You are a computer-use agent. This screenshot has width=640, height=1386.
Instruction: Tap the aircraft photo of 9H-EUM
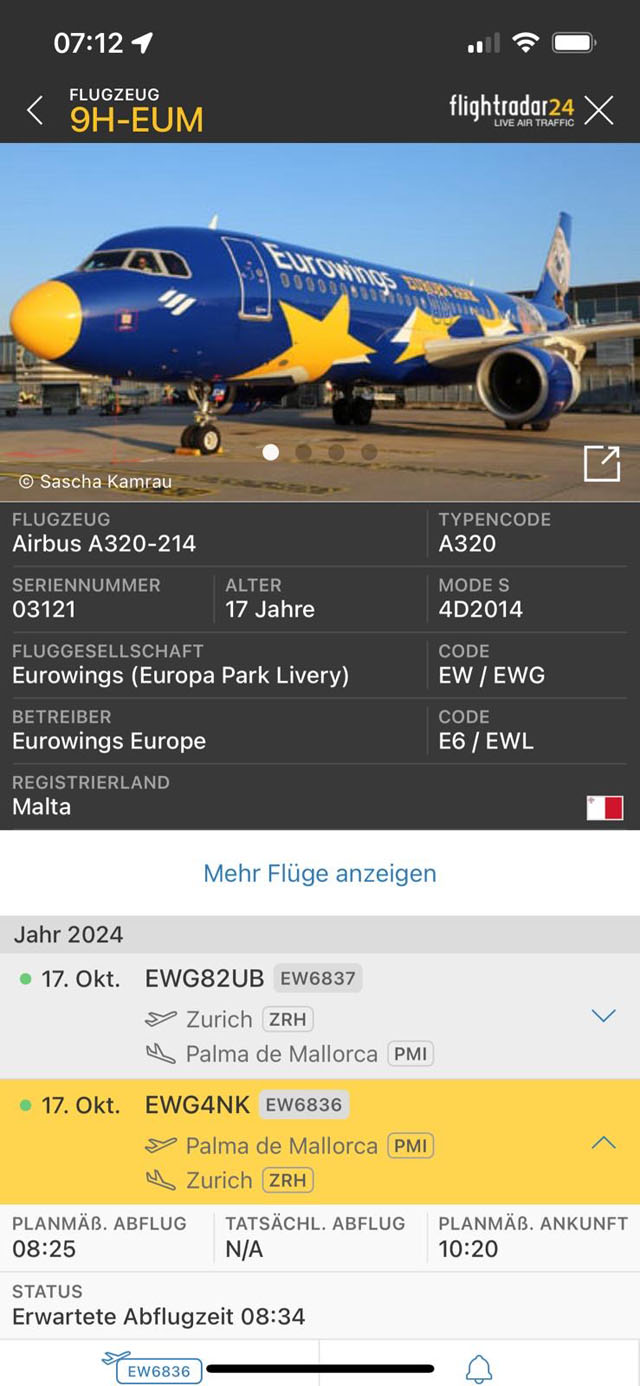tap(320, 320)
